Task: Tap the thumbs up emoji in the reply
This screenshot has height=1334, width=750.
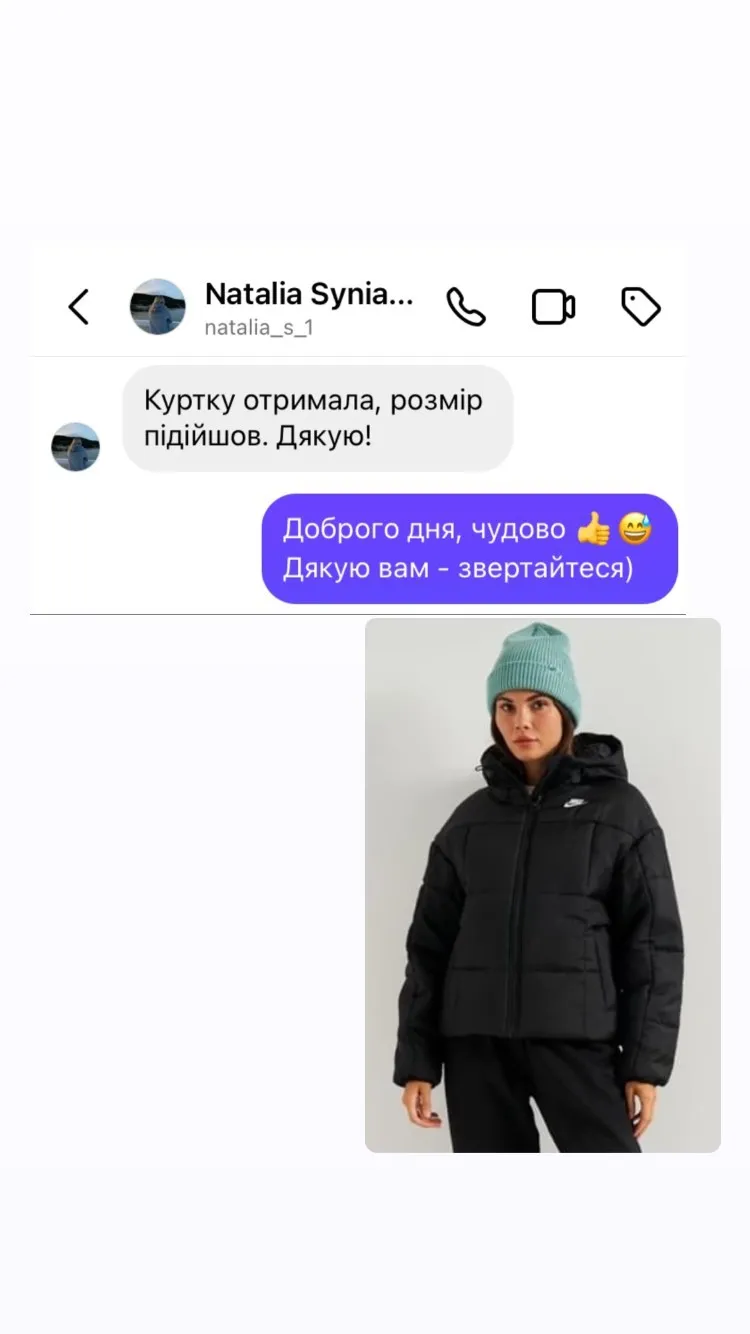Action: [592, 528]
